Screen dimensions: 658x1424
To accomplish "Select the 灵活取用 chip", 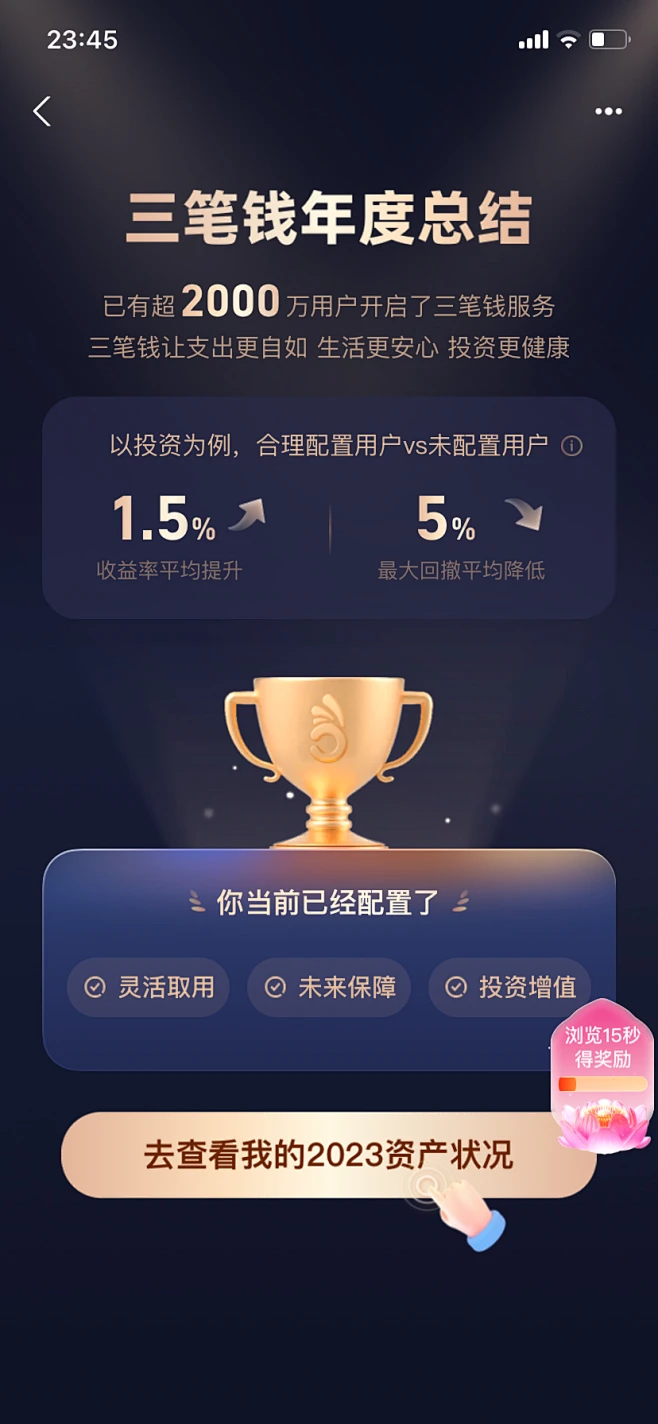I will click(148, 987).
